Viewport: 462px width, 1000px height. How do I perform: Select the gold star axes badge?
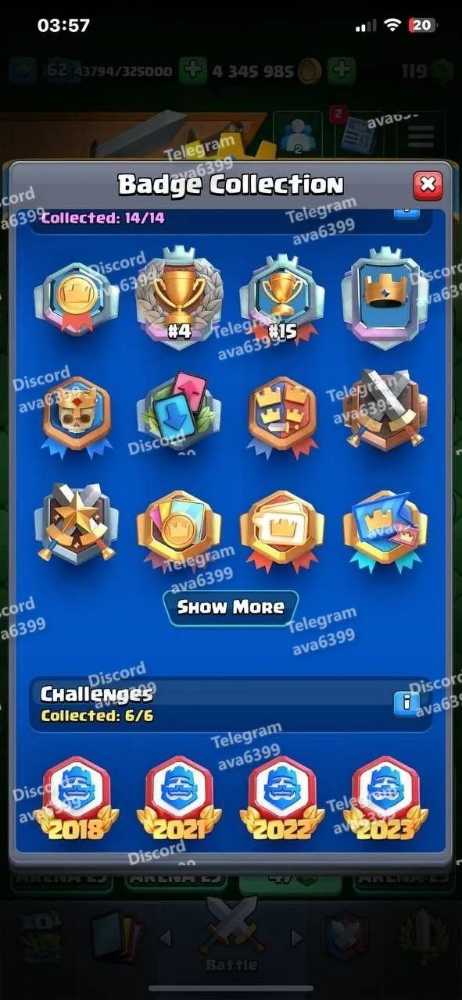pos(77,524)
